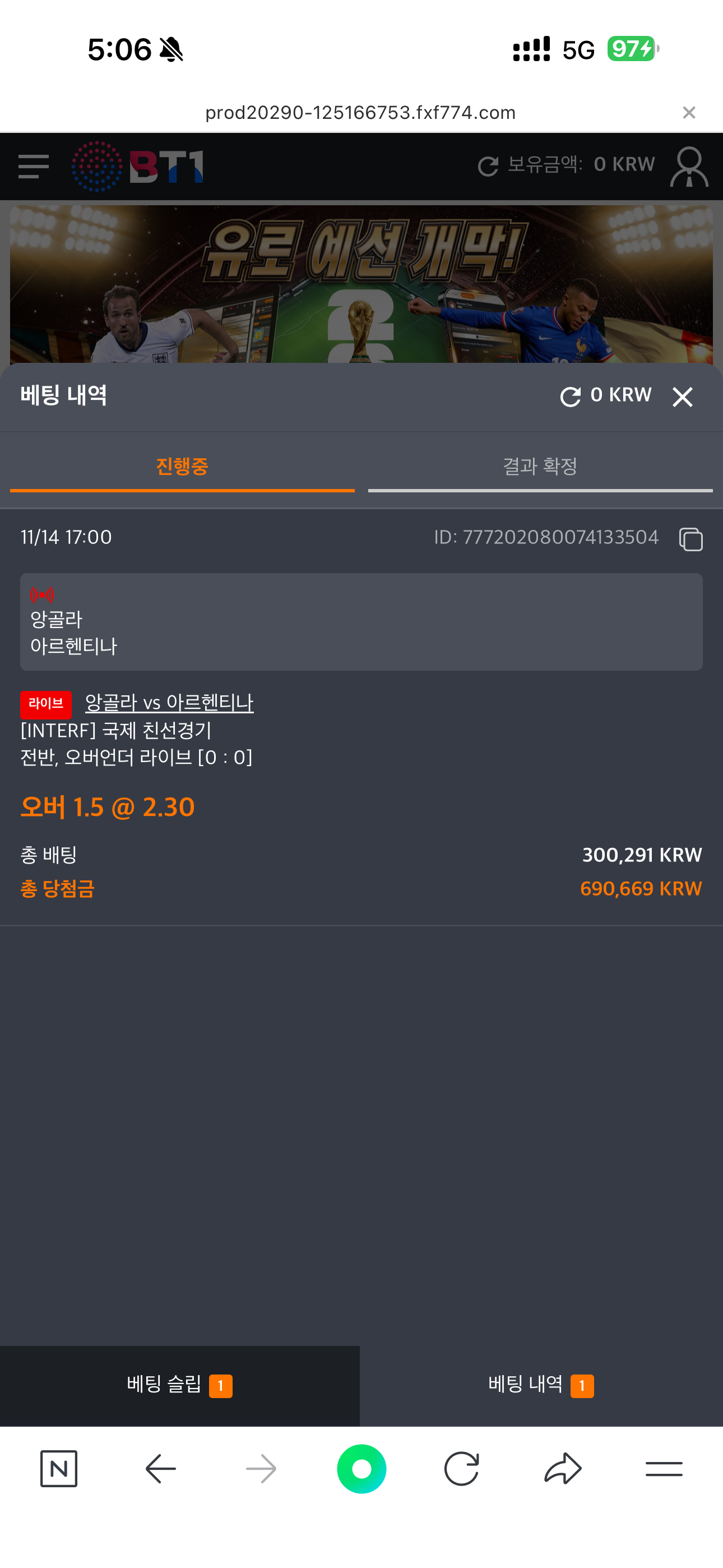The width and height of the screenshot is (723, 1568).
Task: Select the 진행중 tab
Action: tap(182, 467)
